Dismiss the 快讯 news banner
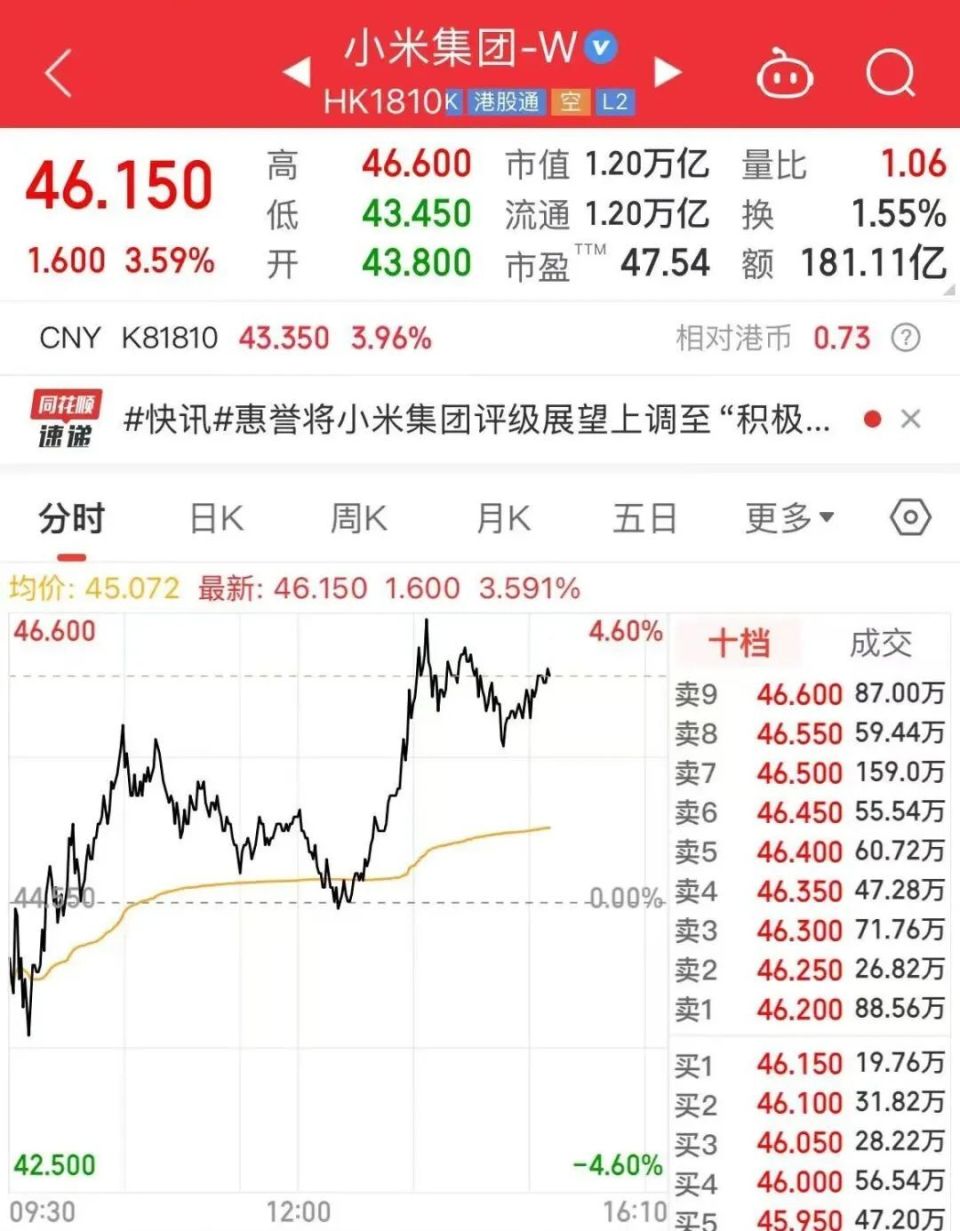This screenshot has height=1231, width=960. [x=910, y=419]
